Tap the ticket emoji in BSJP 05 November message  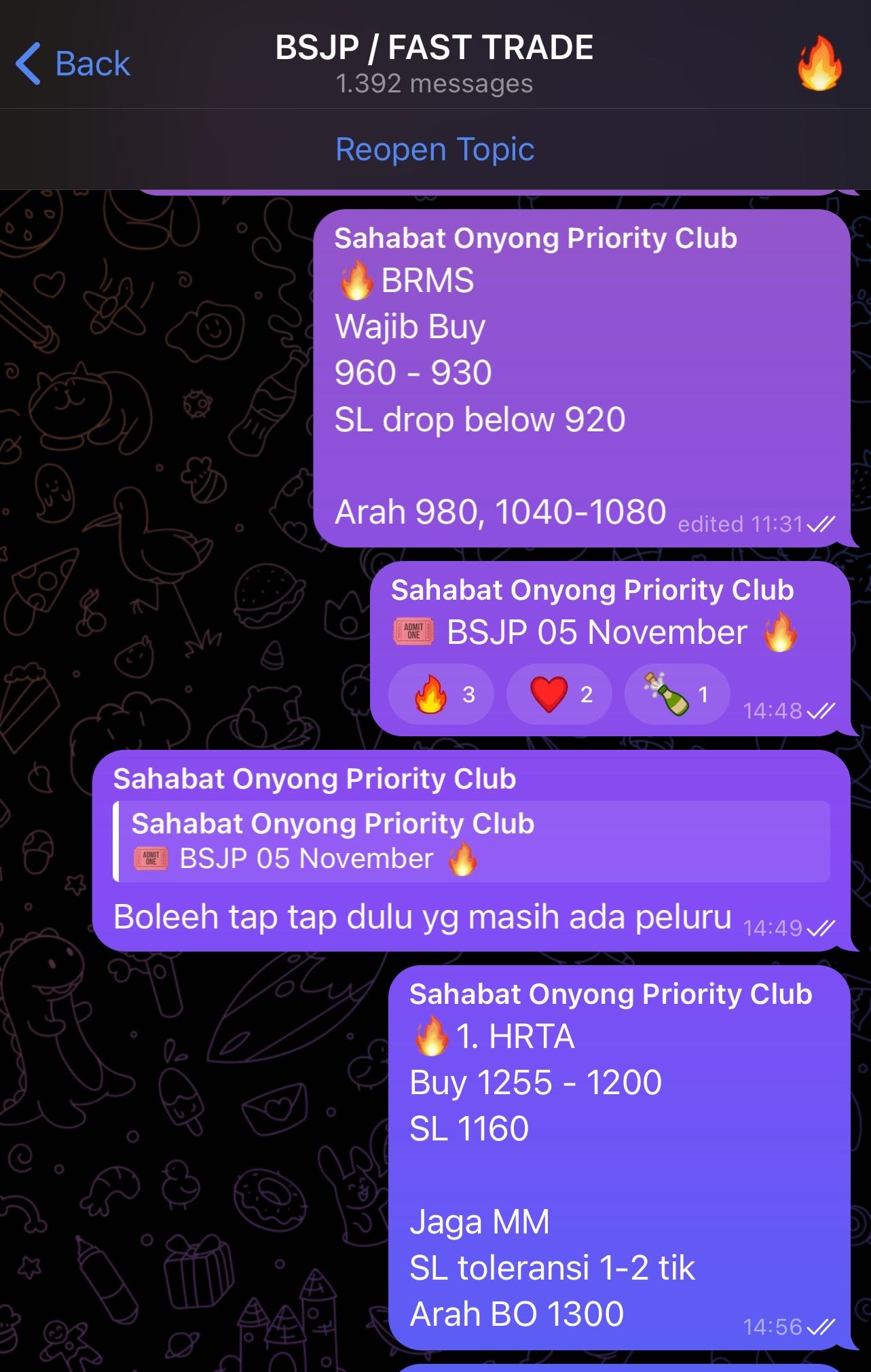click(x=412, y=632)
